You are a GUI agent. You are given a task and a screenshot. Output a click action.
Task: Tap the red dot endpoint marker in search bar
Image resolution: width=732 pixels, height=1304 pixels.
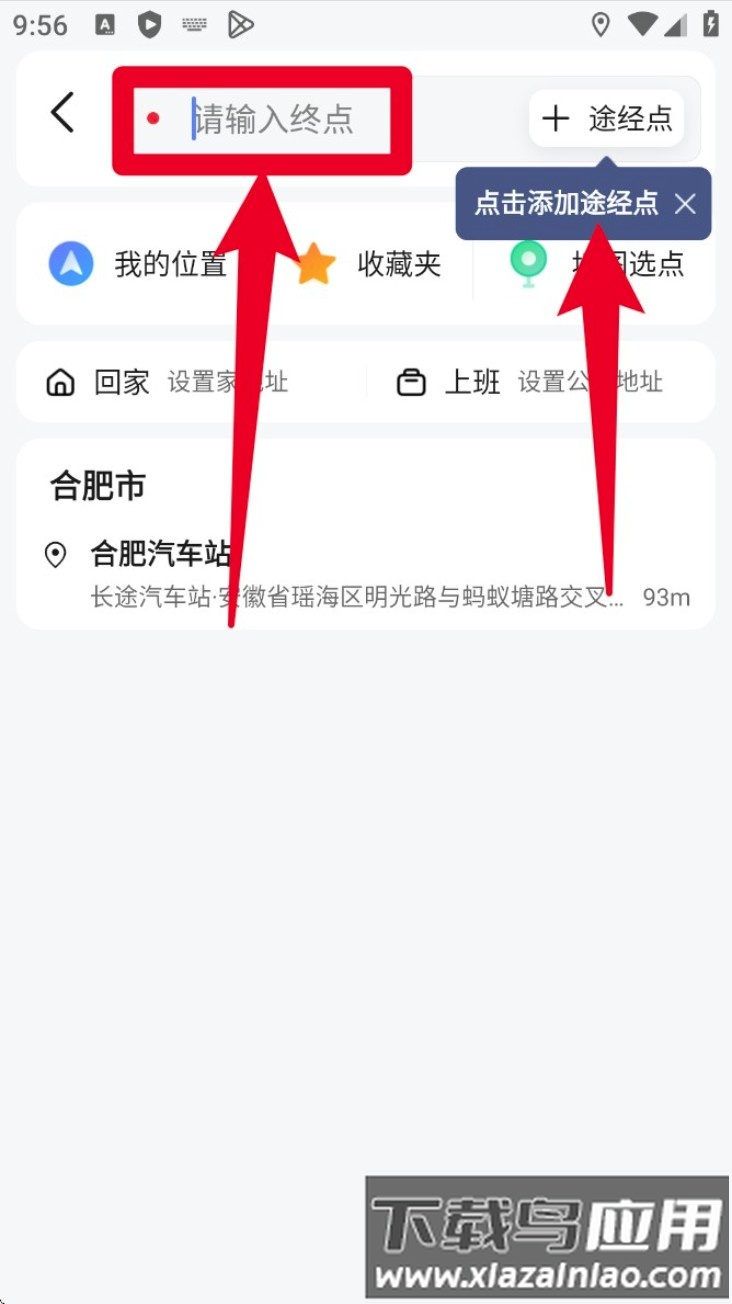coord(154,118)
